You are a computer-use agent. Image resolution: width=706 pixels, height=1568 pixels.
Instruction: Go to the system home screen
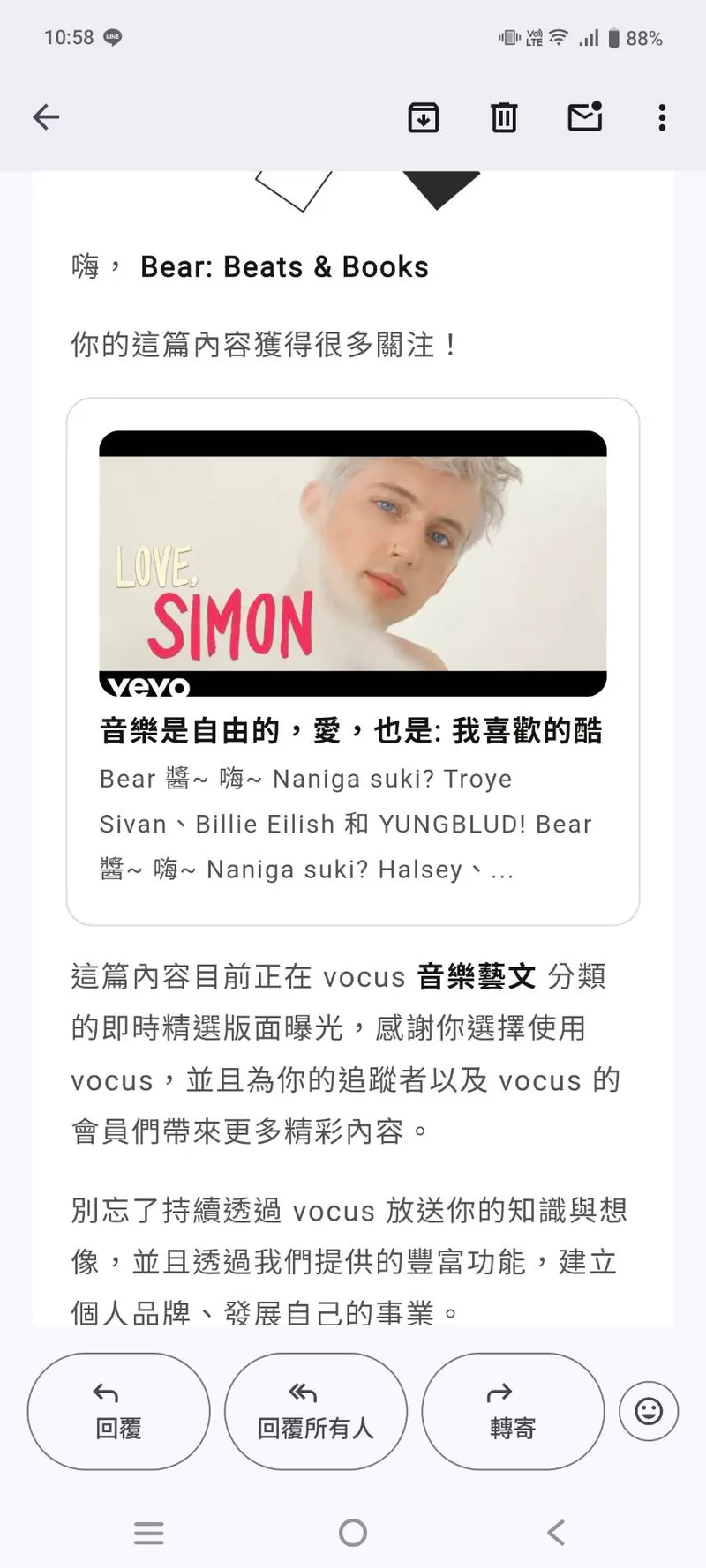(x=353, y=1533)
